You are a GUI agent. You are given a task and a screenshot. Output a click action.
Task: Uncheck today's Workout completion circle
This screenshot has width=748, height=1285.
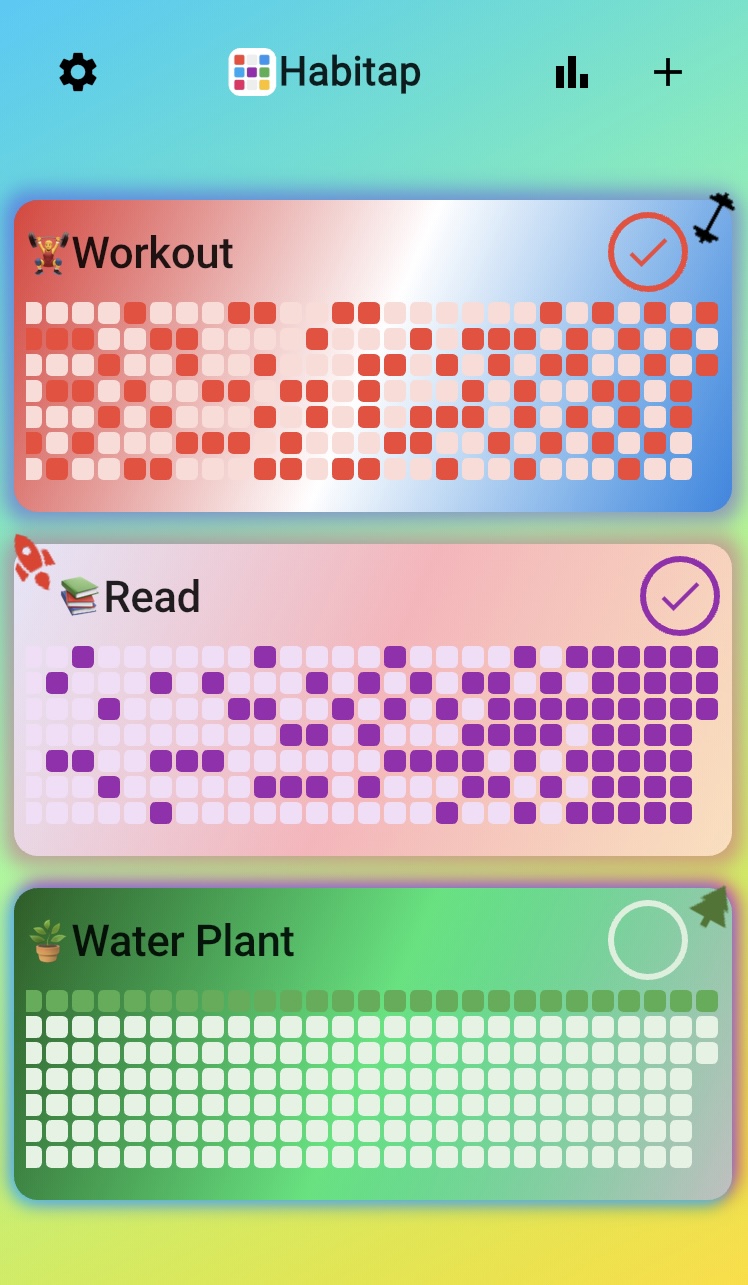[647, 252]
